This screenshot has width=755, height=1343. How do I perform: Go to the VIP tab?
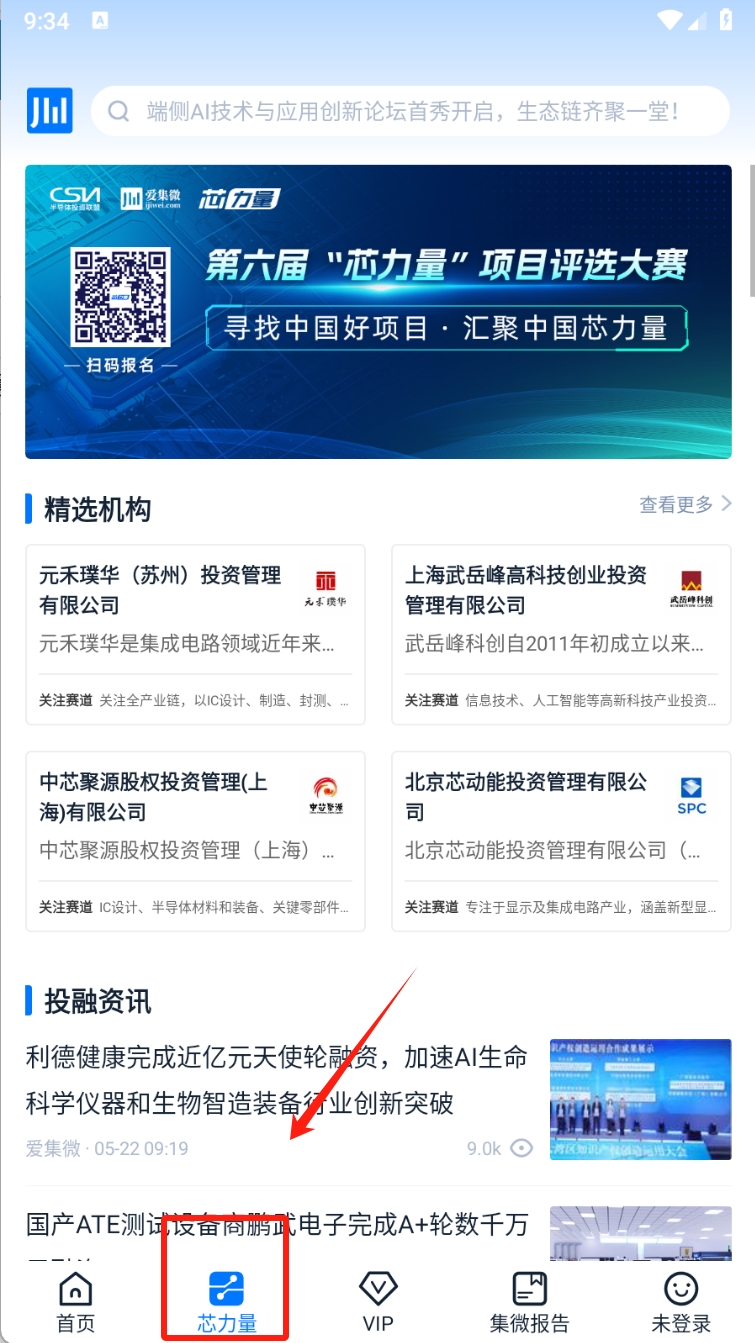click(378, 1302)
